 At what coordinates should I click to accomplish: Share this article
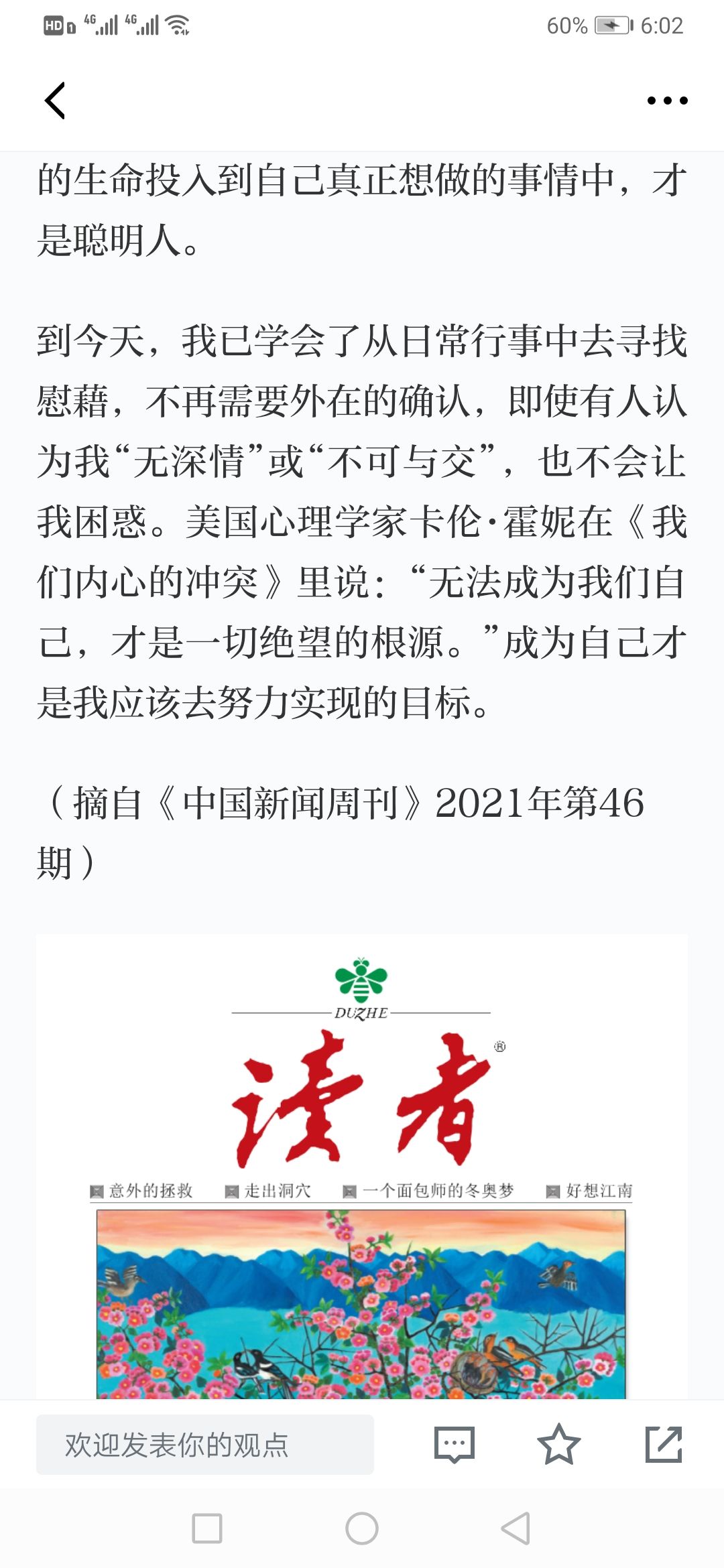[664, 1445]
